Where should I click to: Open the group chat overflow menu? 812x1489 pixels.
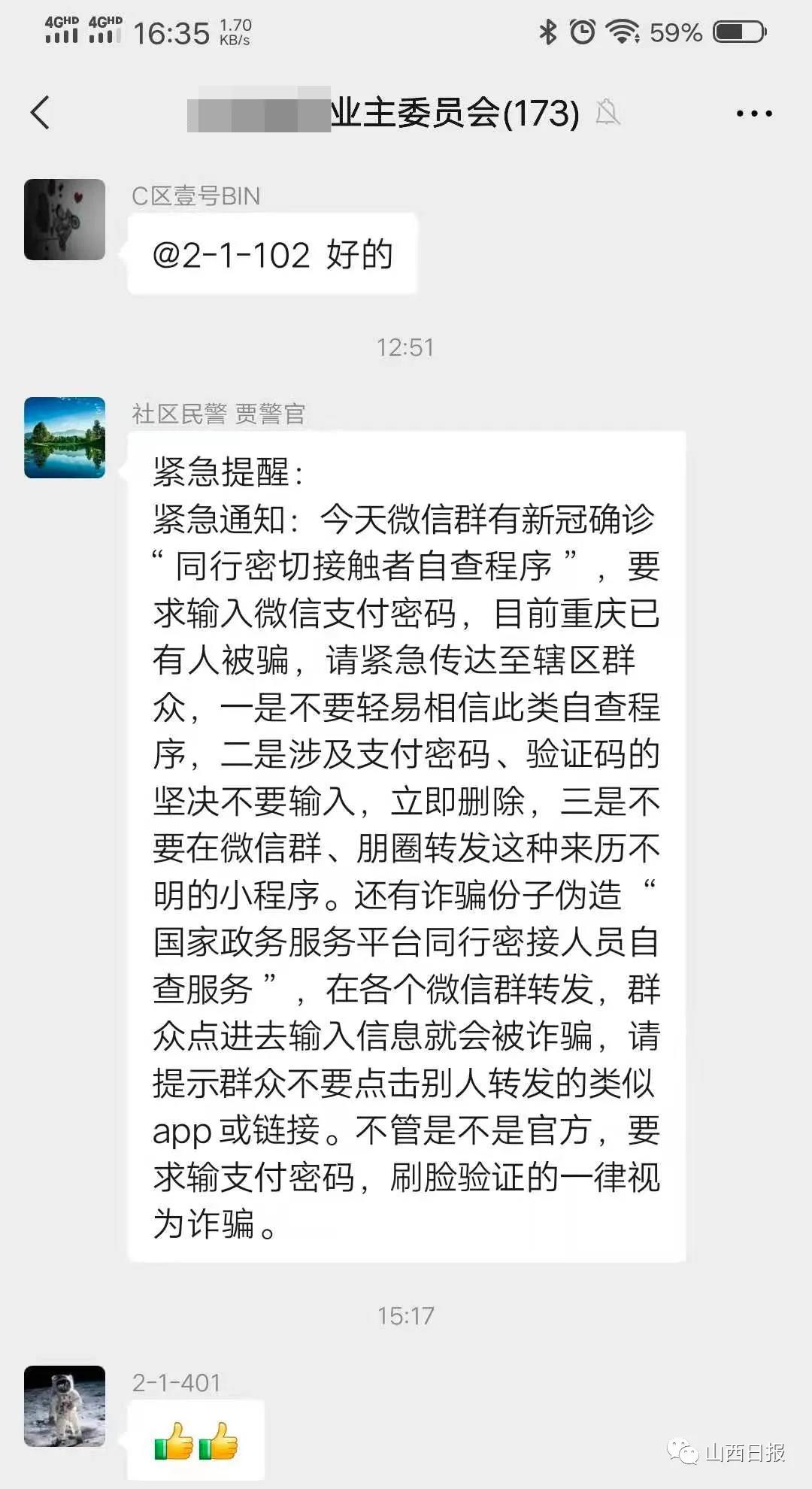753,114
